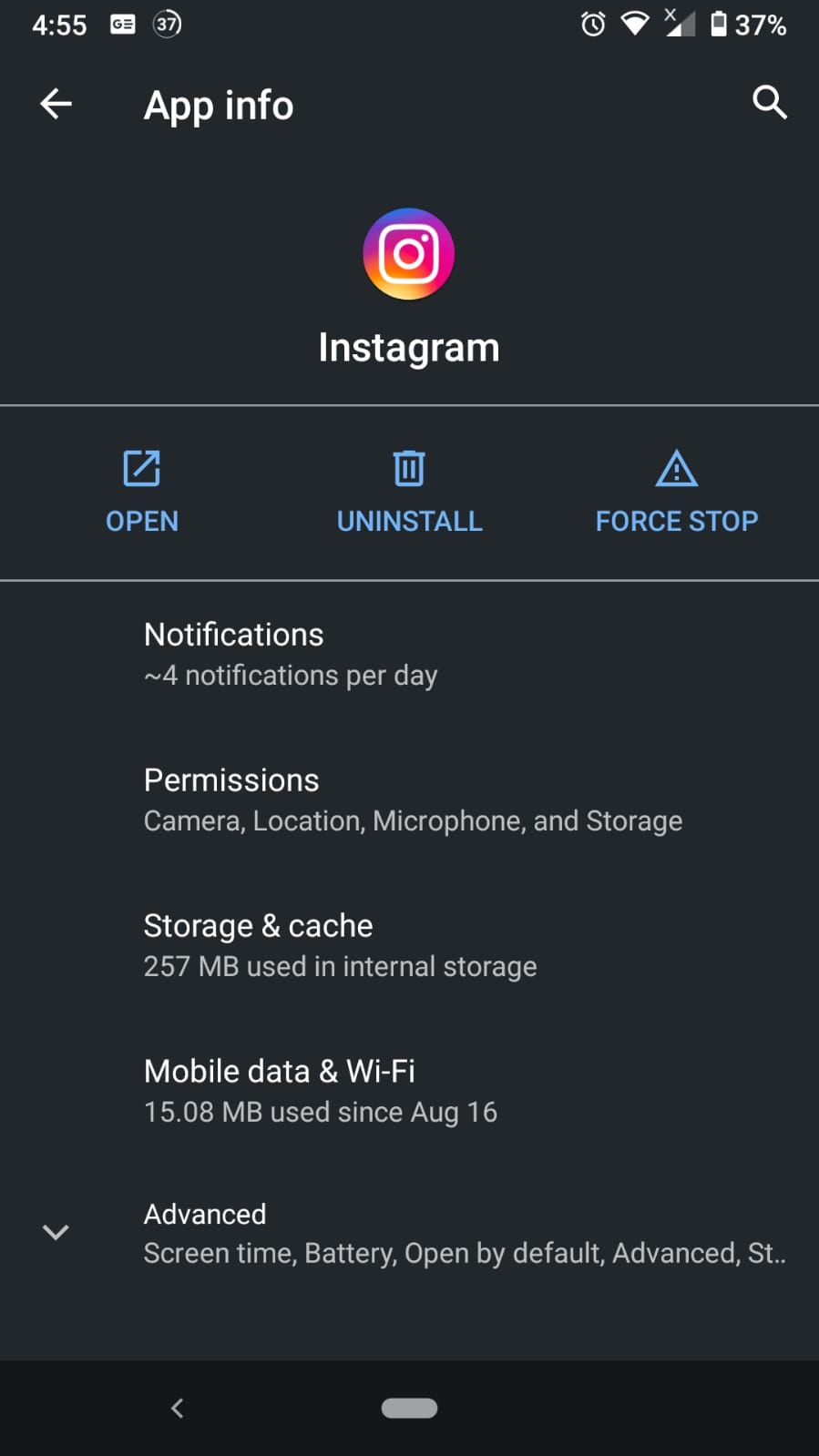This screenshot has height=1456, width=819.
Task: Tap the alarm clock status bar icon
Action: (x=592, y=24)
